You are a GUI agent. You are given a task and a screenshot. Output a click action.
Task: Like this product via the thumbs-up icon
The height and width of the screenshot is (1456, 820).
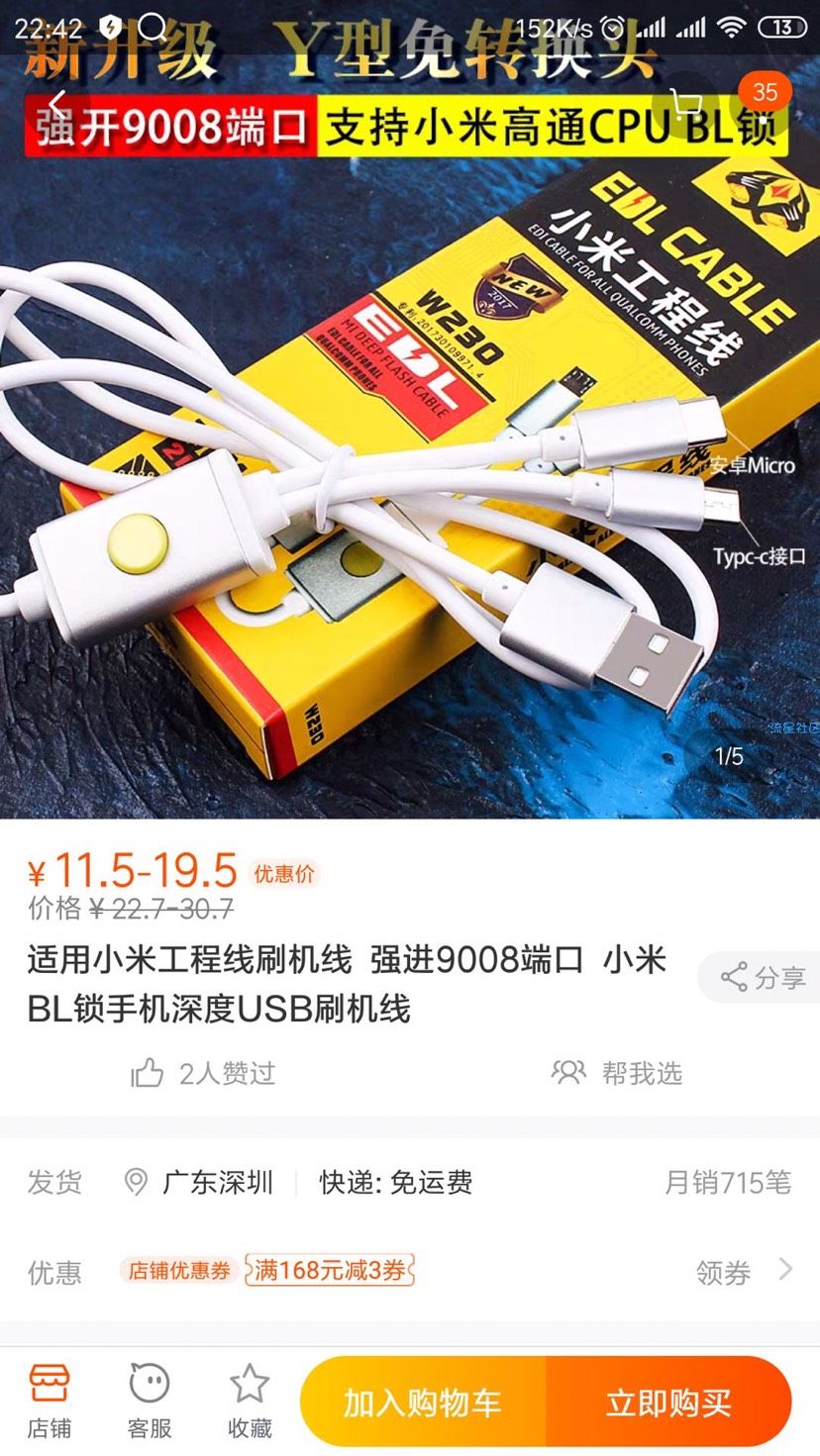[148, 1073]
